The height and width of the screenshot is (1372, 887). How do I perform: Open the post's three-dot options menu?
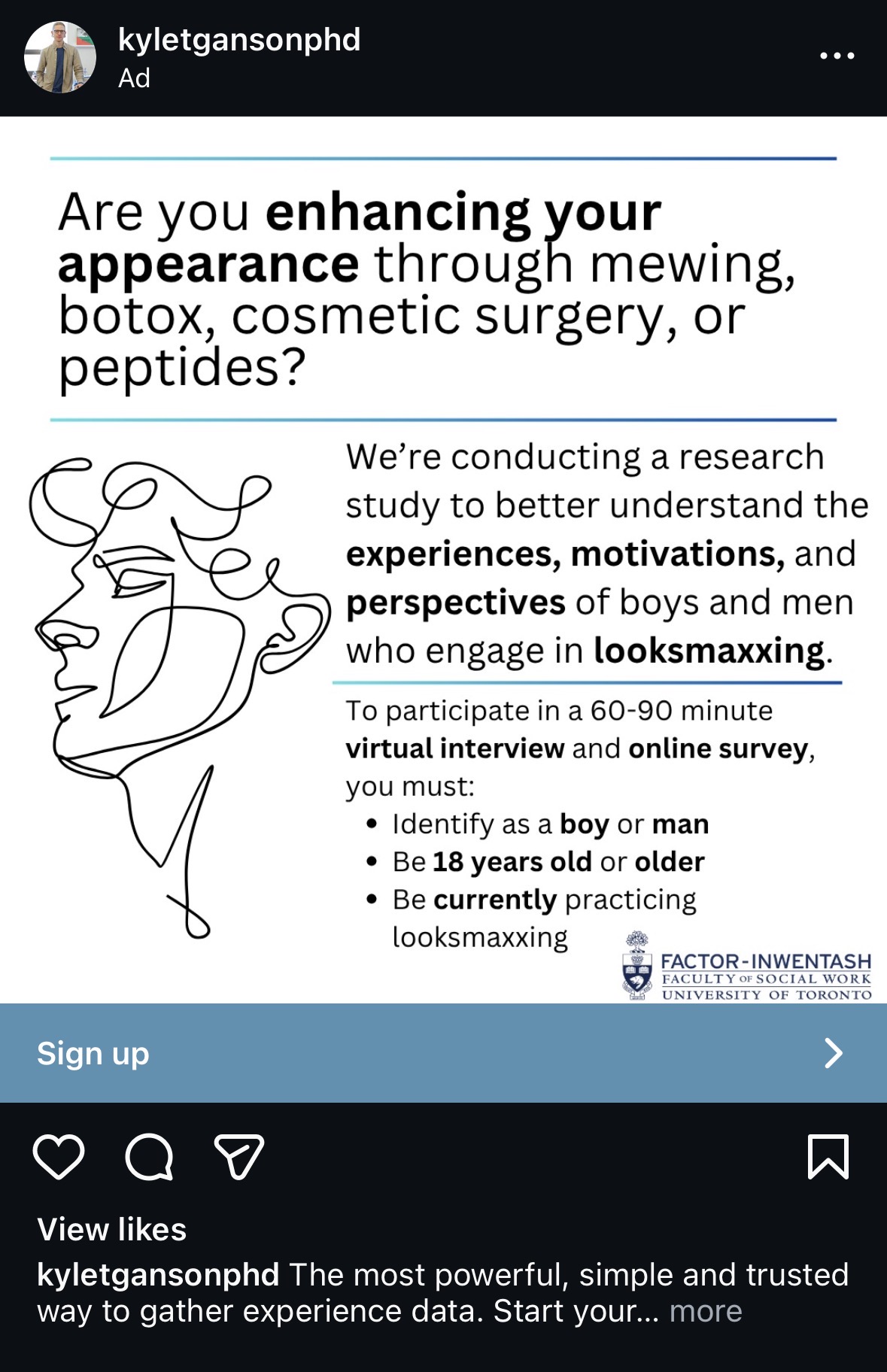click(837, 56)
